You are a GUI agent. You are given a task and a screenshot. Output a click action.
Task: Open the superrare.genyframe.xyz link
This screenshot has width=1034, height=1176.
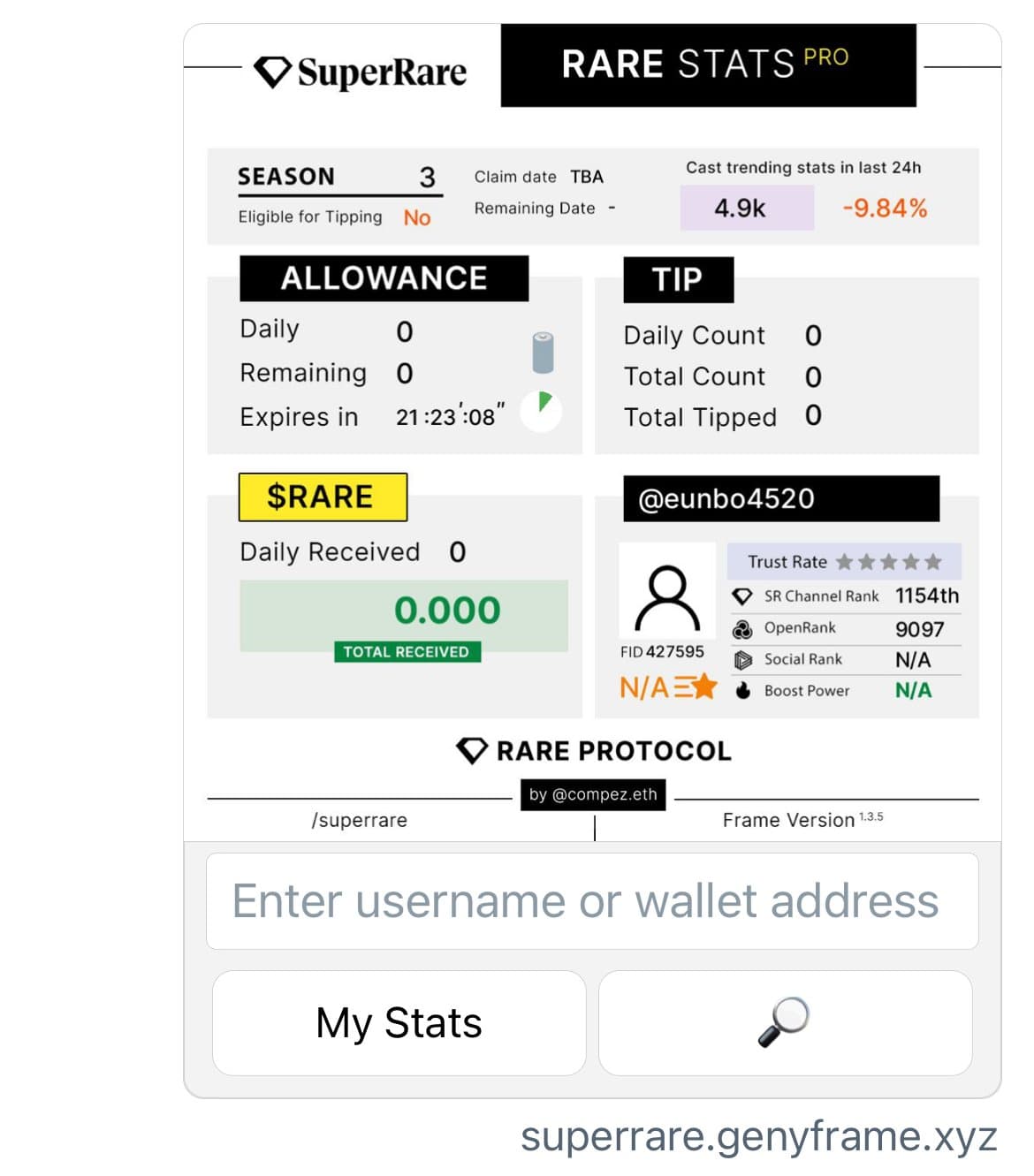[758, 1137]
